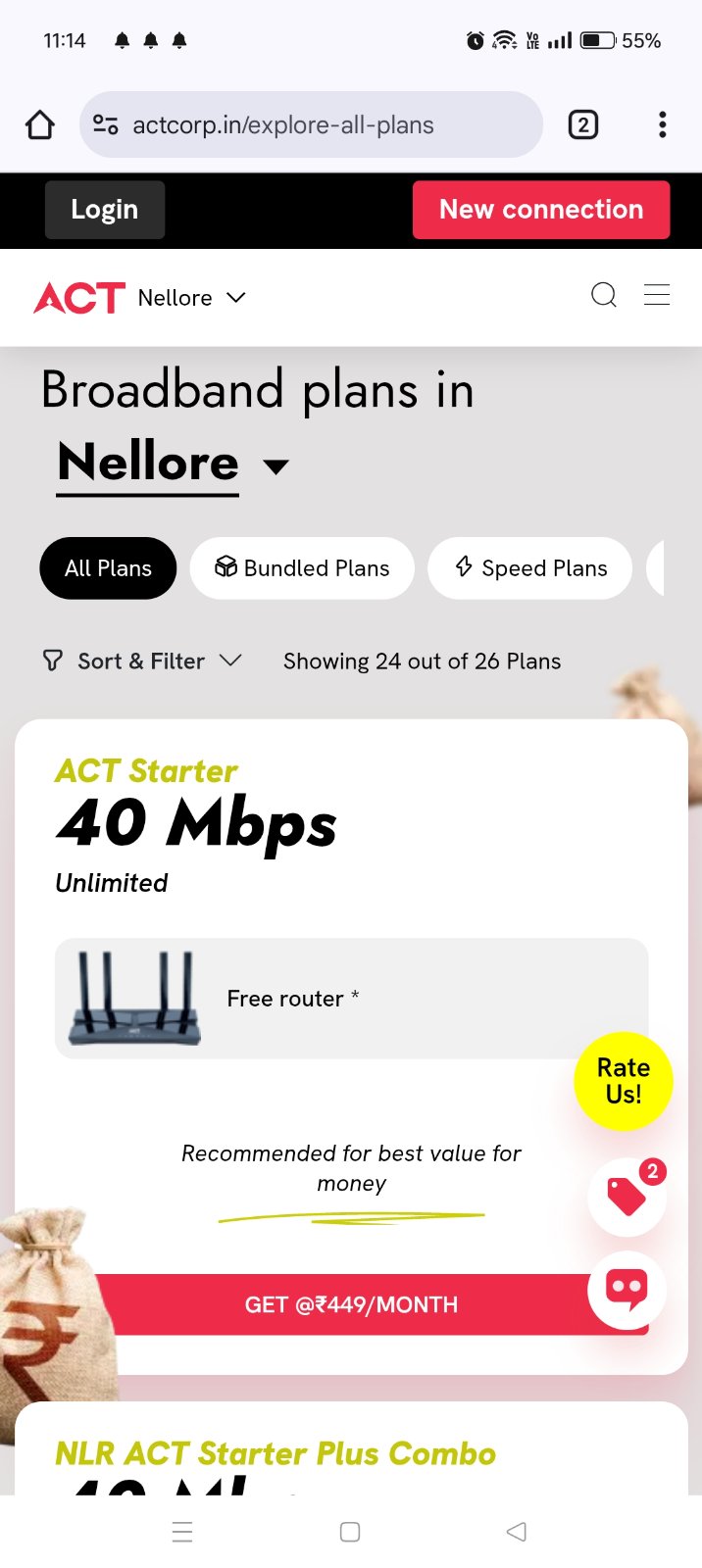Image resolution: width=702 pixels, height=1568 pixels.
Task: Tap the Login button
Action: (x=105, y=210)
